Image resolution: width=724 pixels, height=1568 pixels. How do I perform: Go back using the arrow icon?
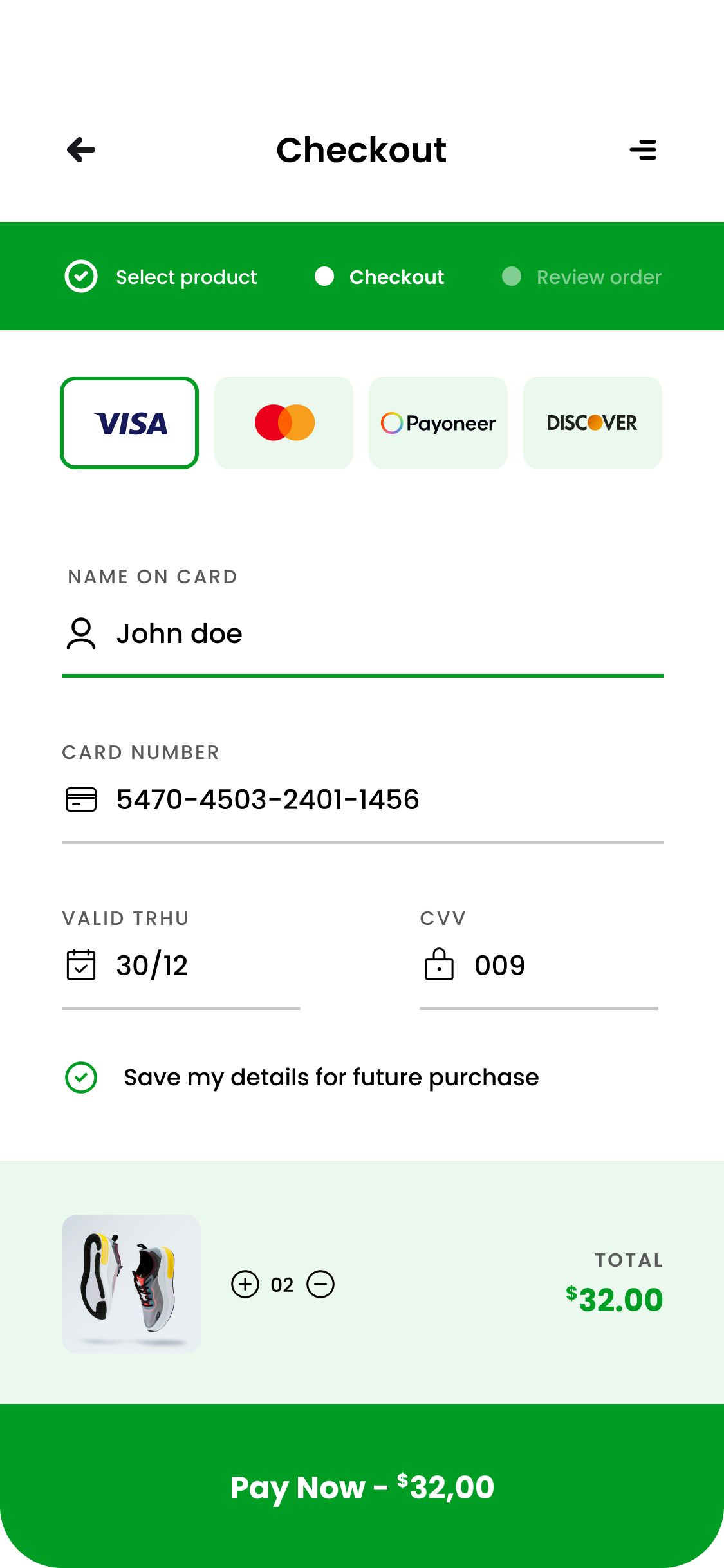(x=81, y=150)
